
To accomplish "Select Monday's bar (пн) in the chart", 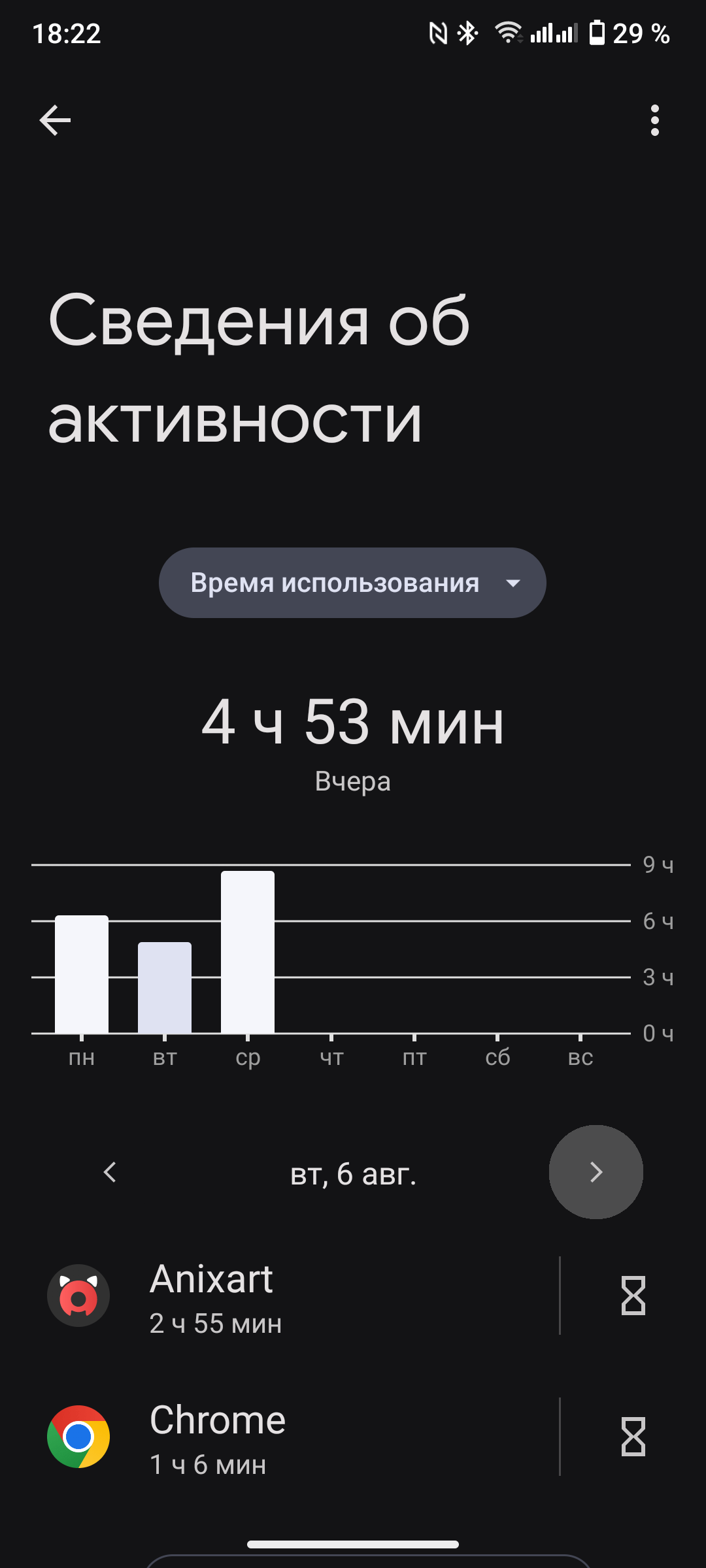I will (x=82, y=974).
